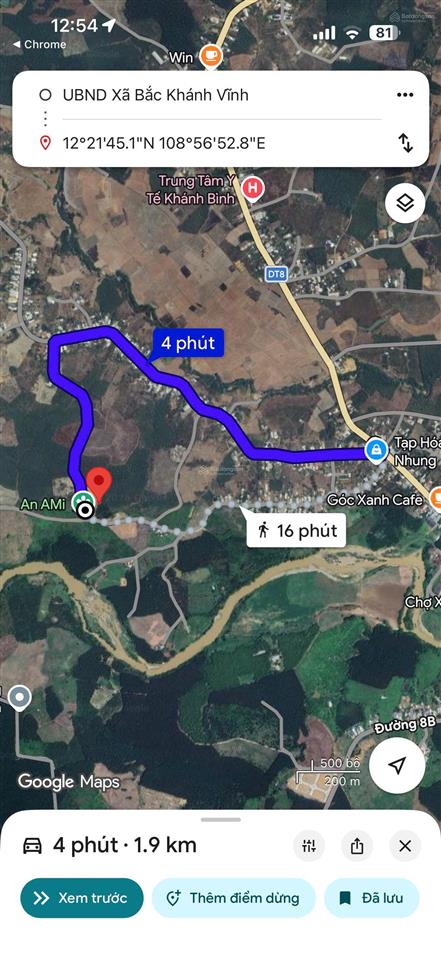The height and width of the screenshot is (960, 441).
Task: Open route options filter
Action: click(309, 846)
